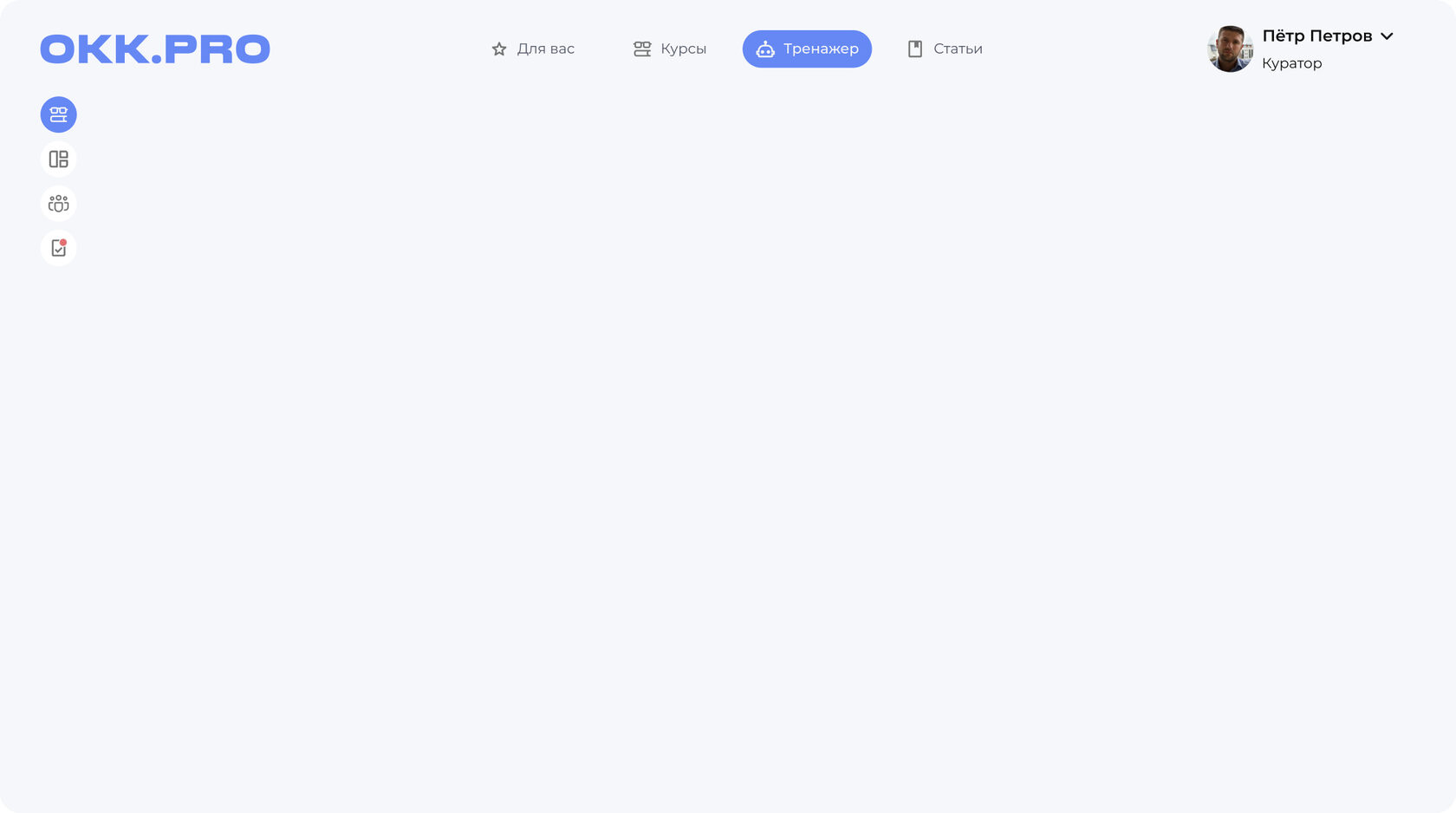
Task: Select the Тренажер tab
Action: coord(807,49)
